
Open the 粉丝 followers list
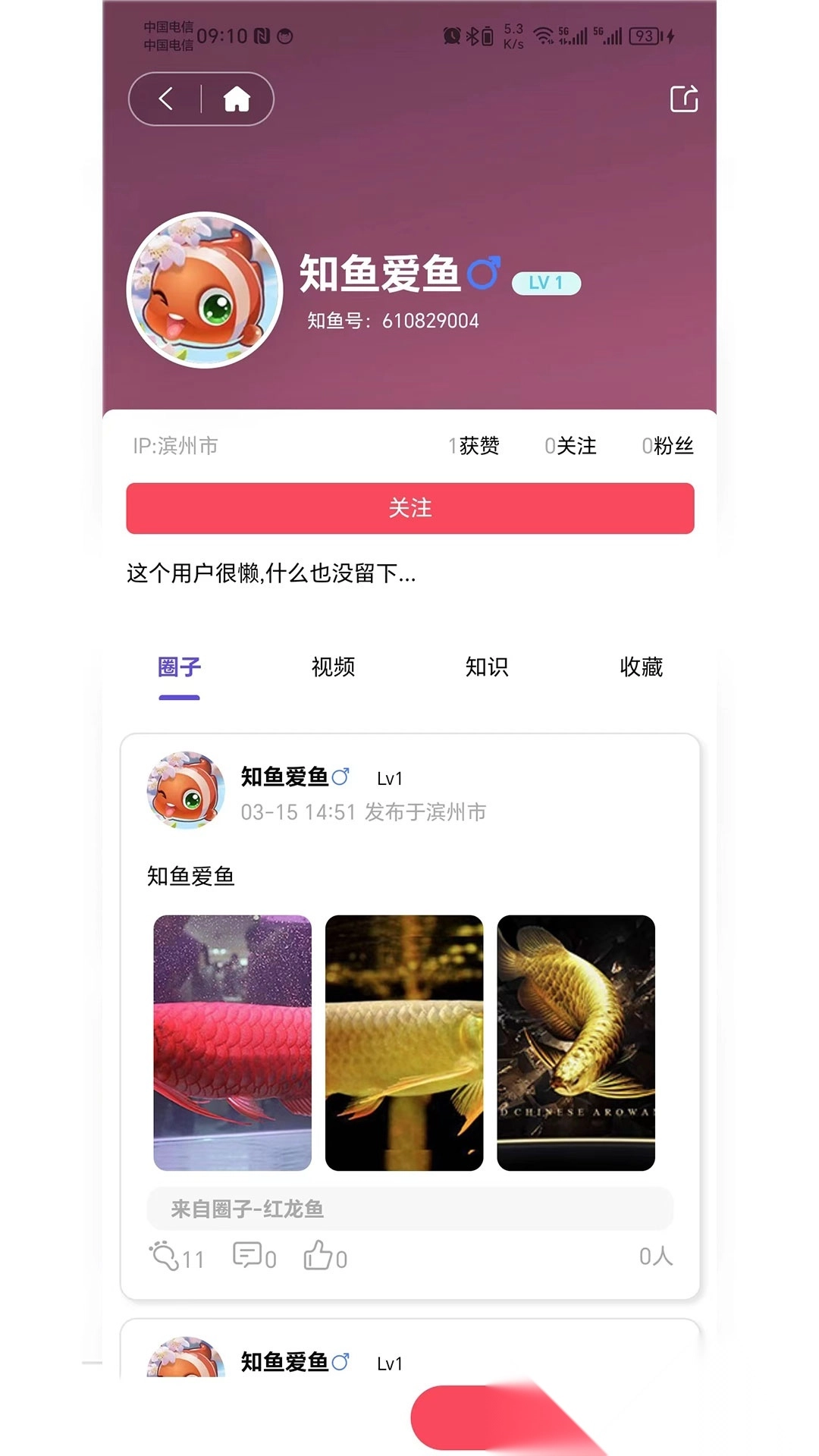tap(667, 446)
